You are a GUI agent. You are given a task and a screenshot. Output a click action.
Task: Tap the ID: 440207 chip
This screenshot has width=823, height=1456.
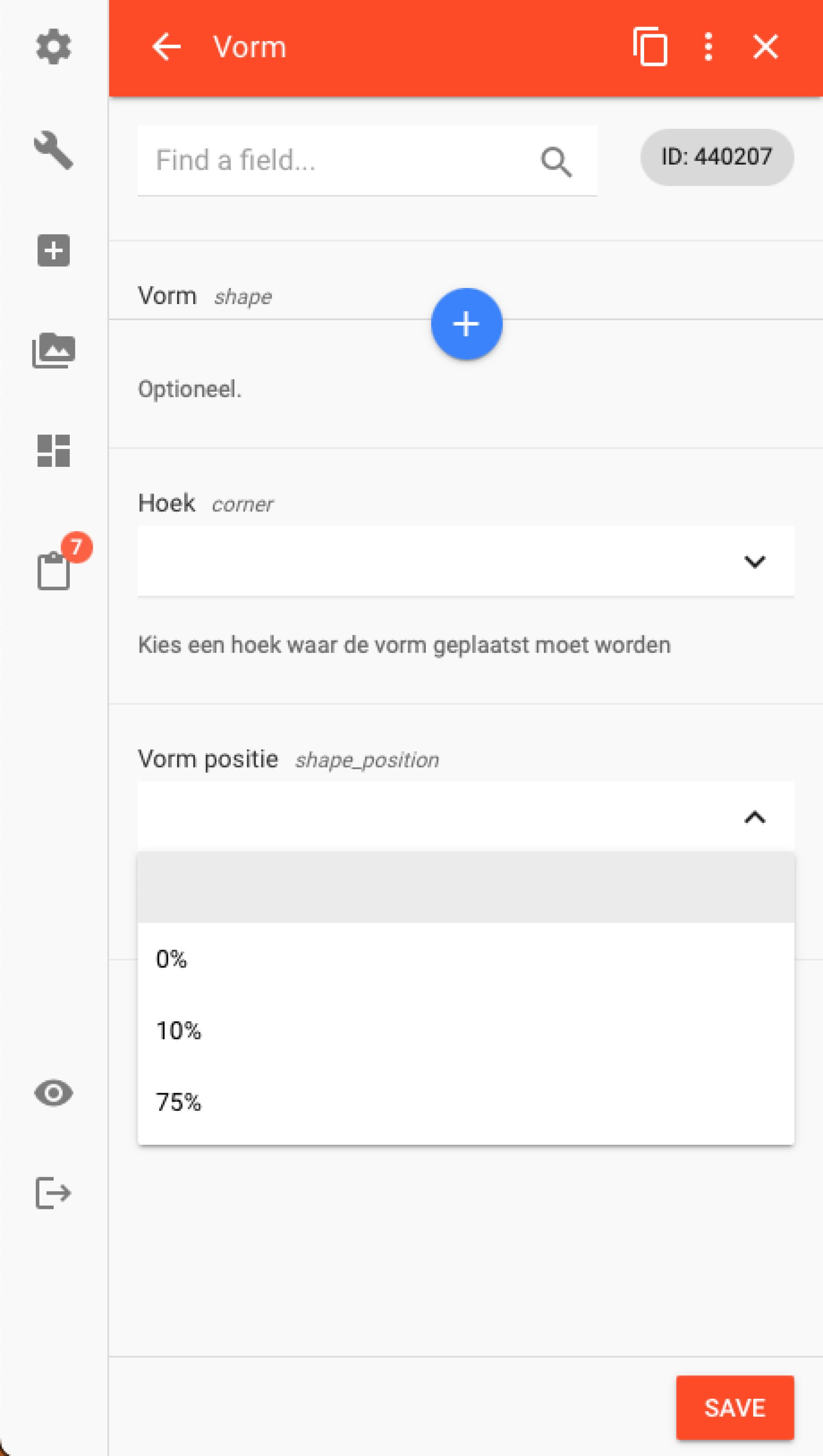(x=717, y=157)
